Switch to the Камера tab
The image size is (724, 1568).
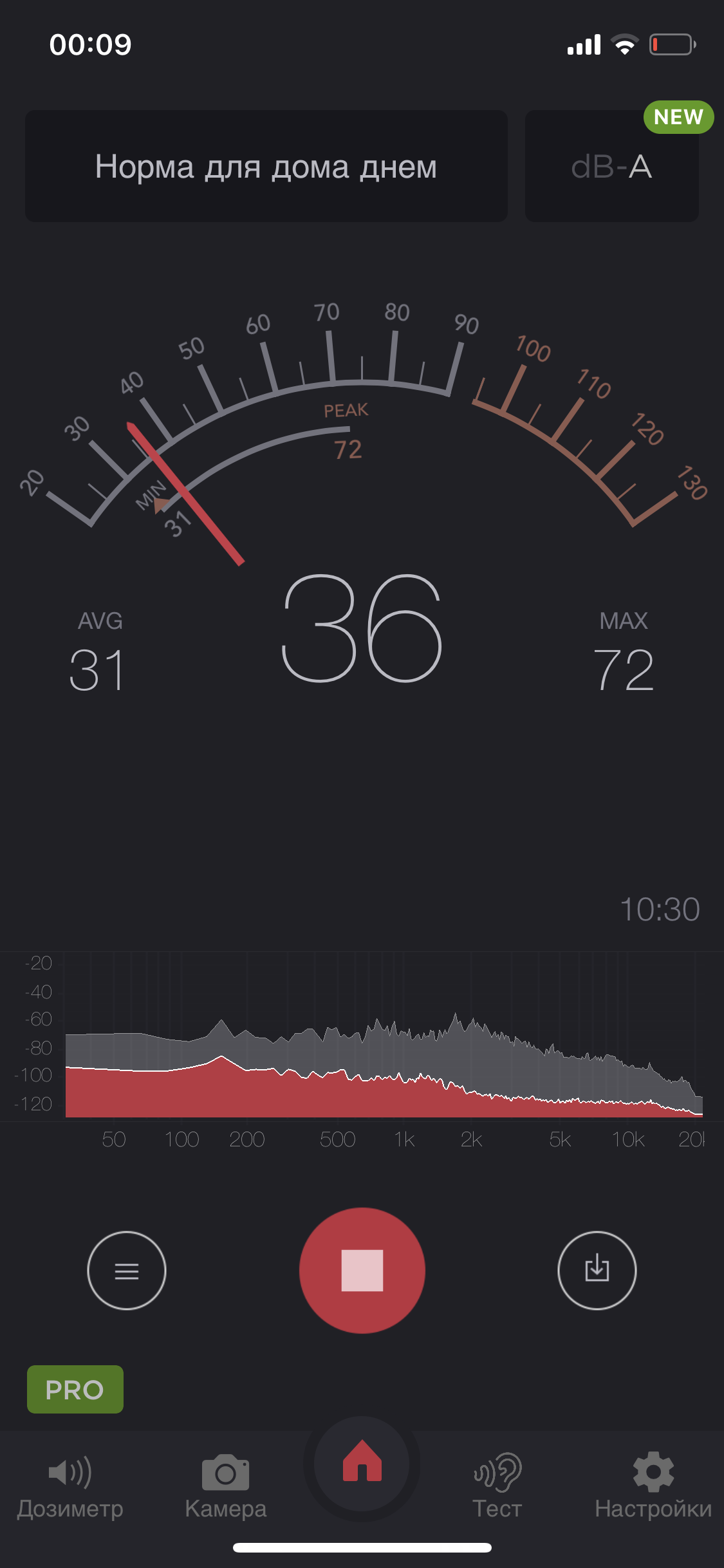click(225, 1487)
